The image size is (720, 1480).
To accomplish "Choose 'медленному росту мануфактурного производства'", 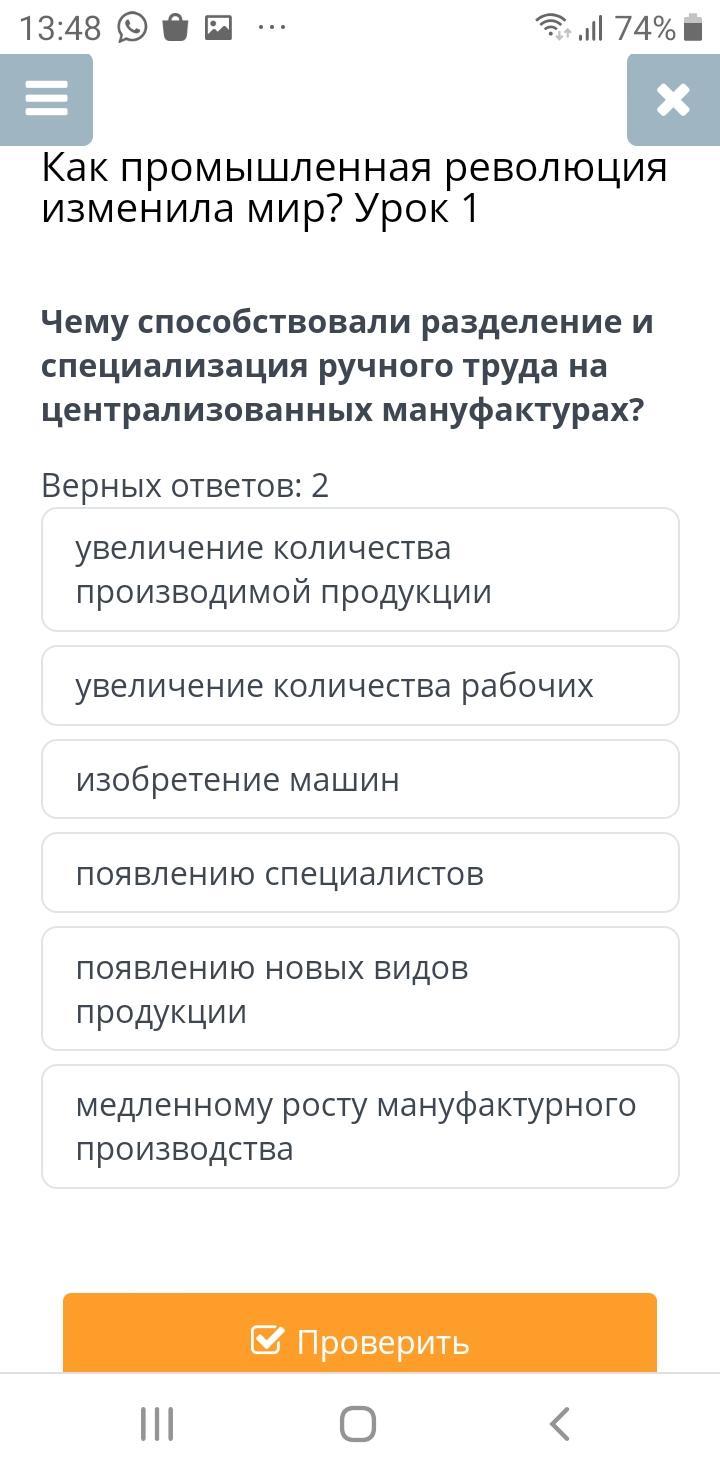I will [x=360, y=1127].
